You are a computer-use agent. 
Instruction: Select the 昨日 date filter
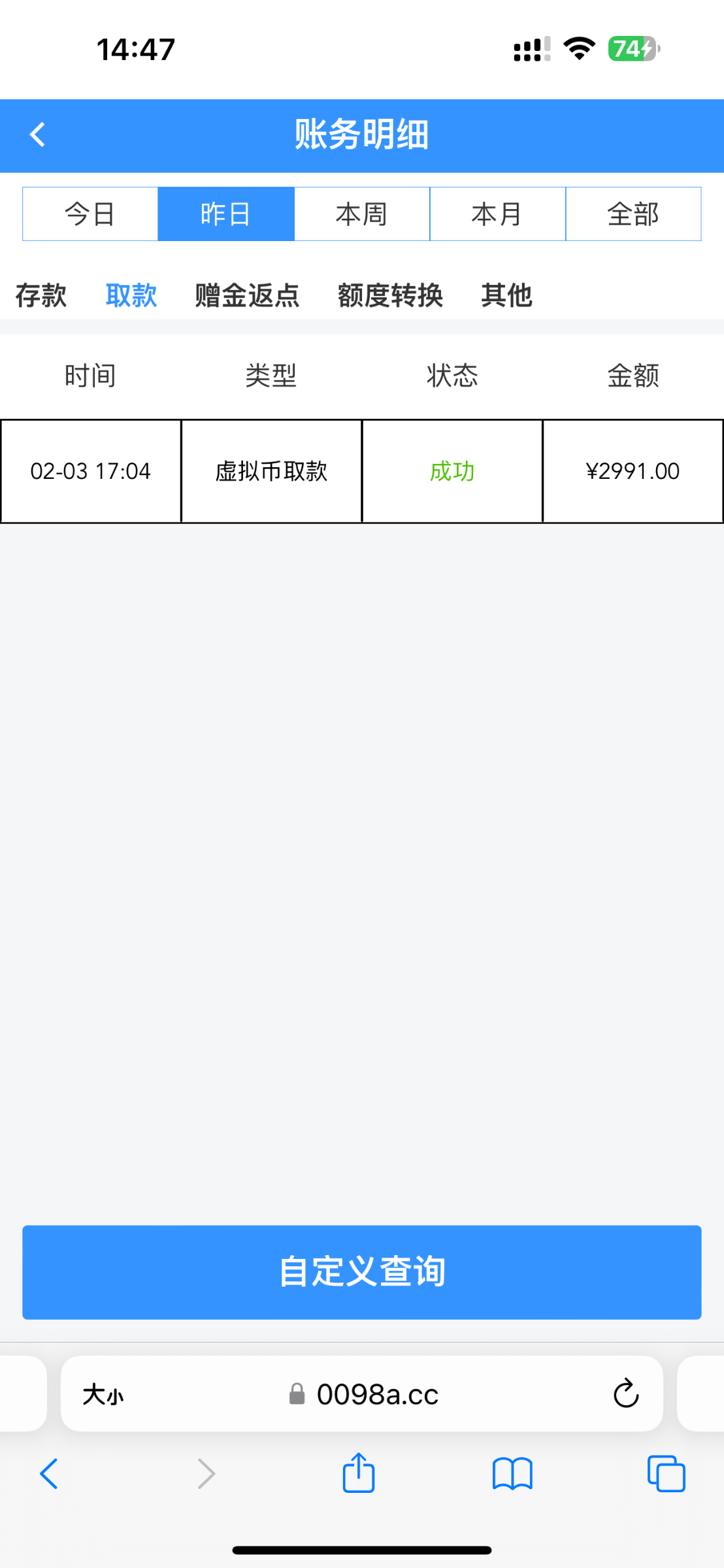coord(226,214)
